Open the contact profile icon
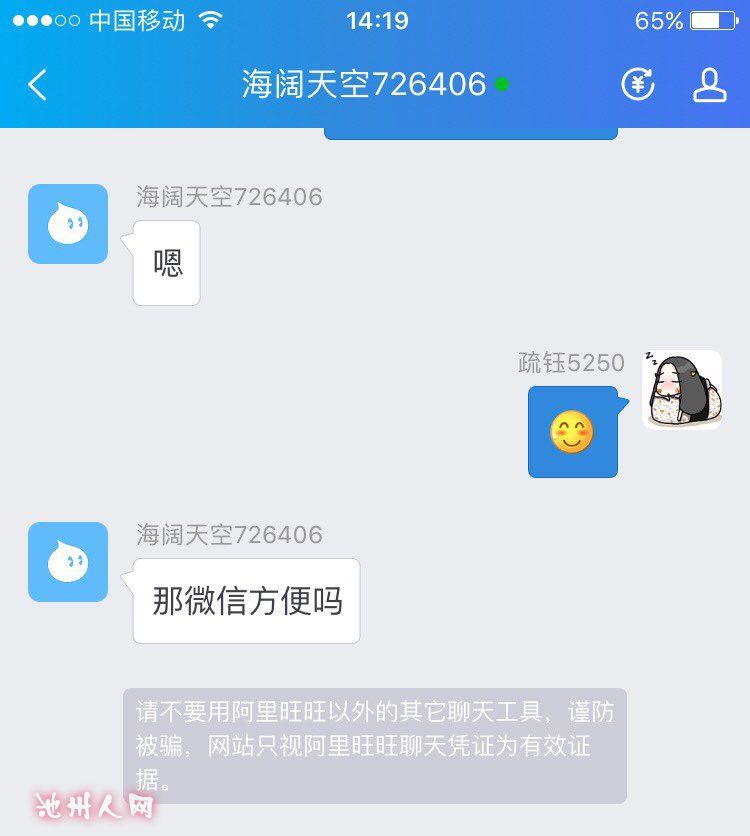The image size is (750, 836). click(x=709, y=85)
